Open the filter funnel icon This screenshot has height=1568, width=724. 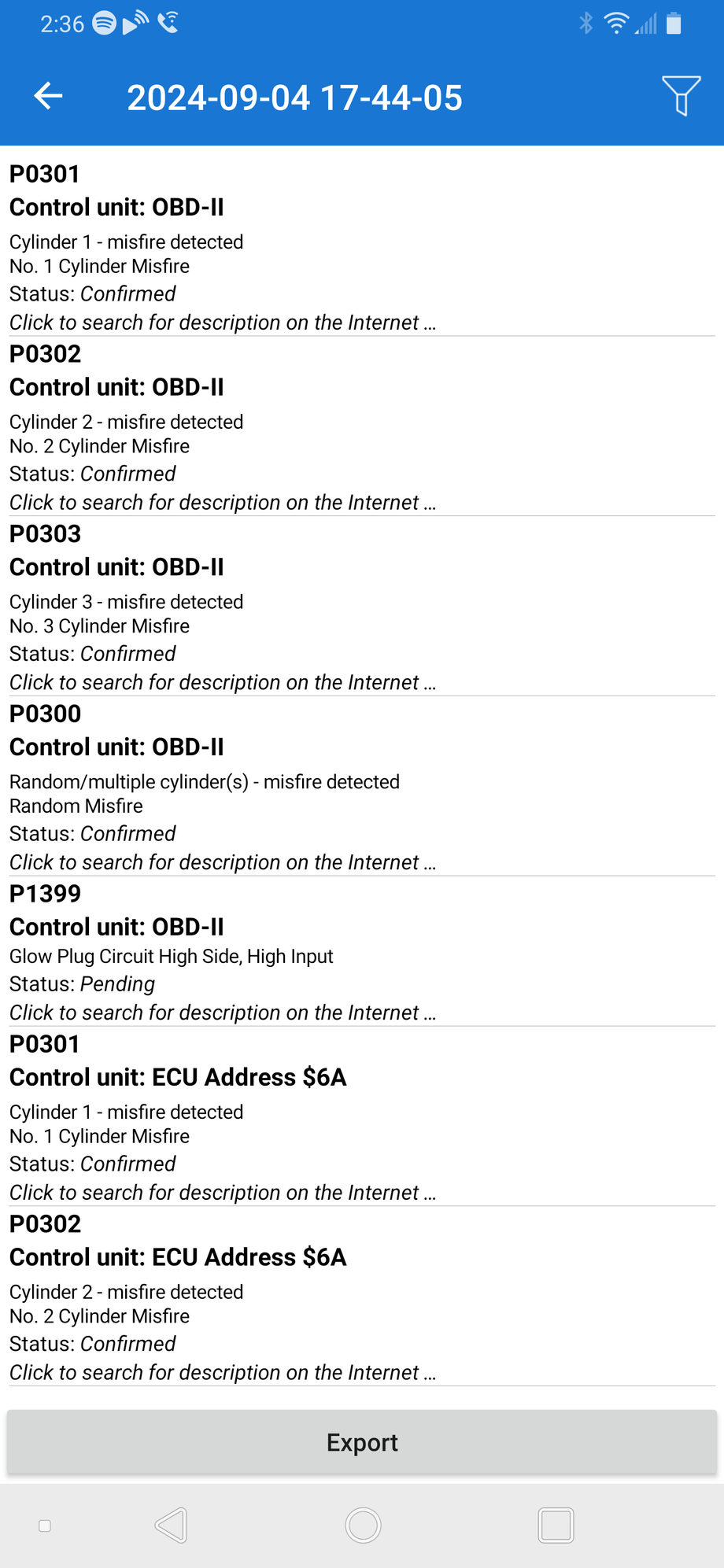(681, 95)
